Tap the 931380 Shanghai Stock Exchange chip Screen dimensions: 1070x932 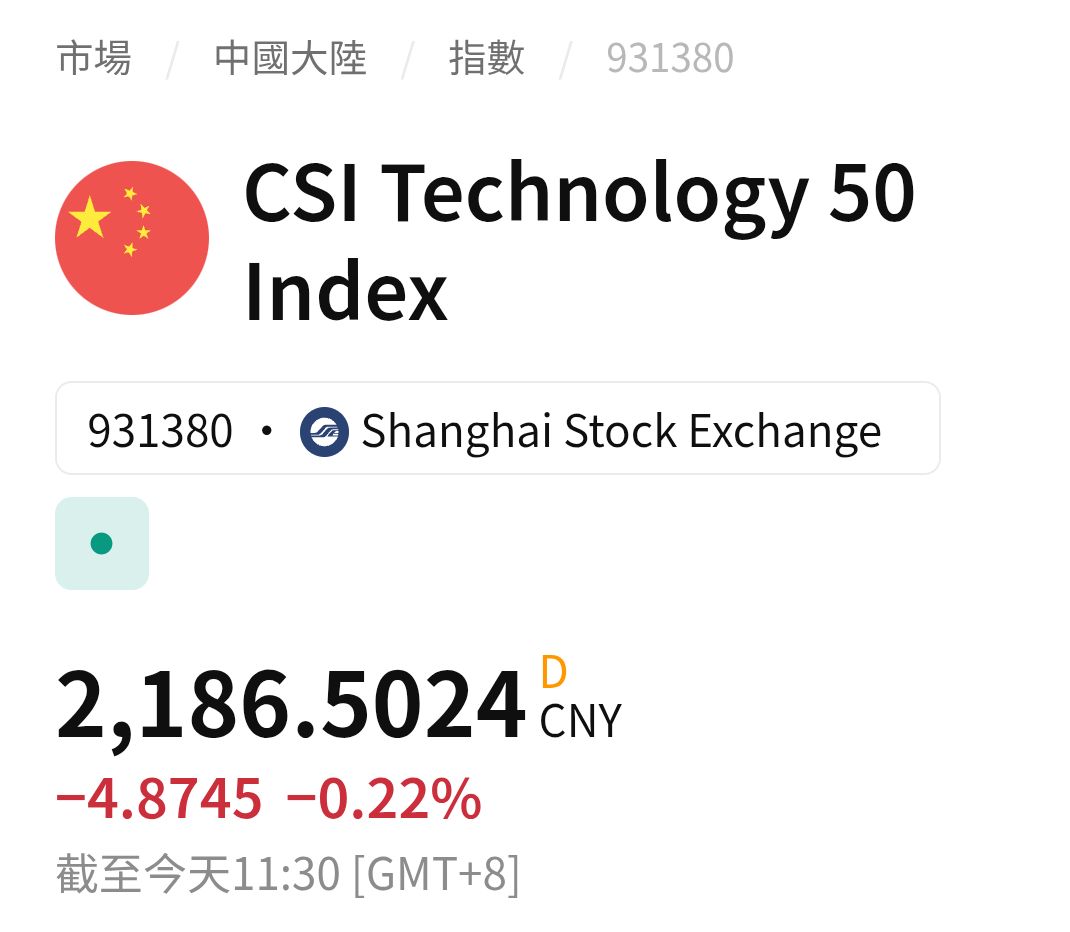[497, 429]
